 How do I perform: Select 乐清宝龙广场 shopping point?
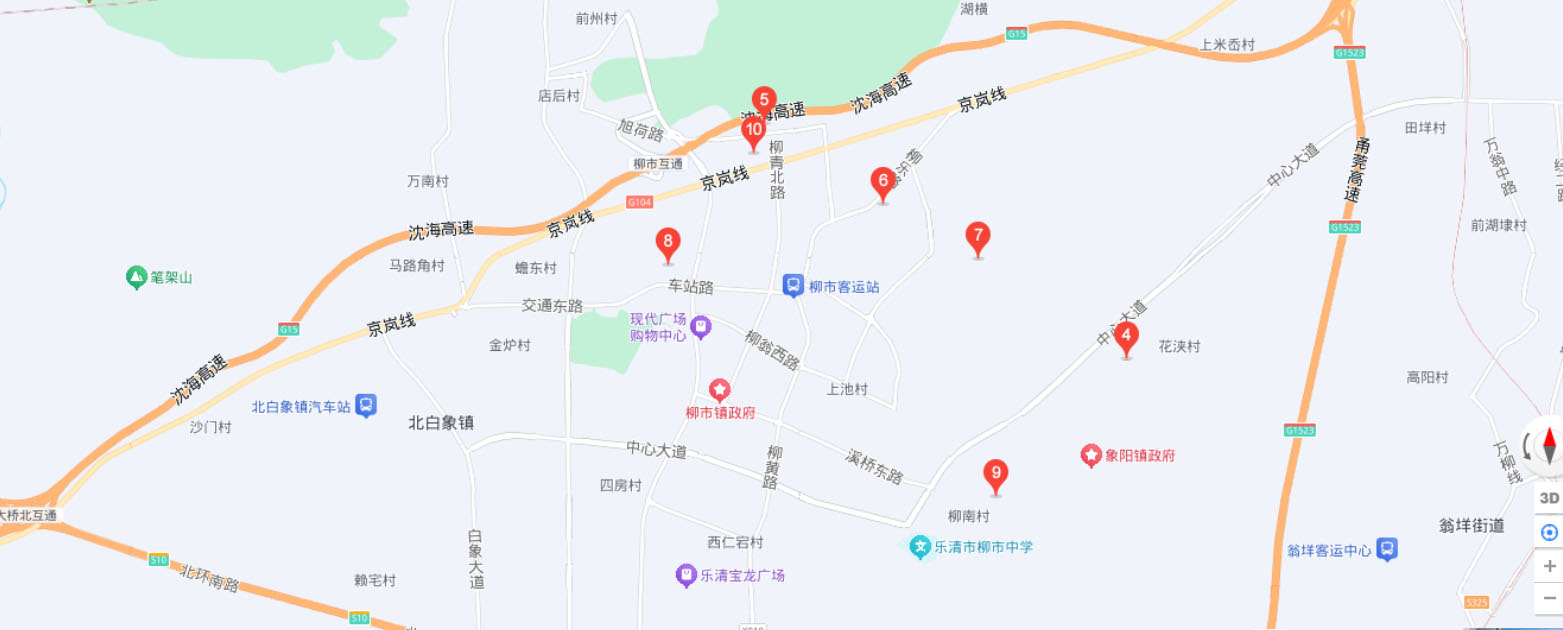686,575
